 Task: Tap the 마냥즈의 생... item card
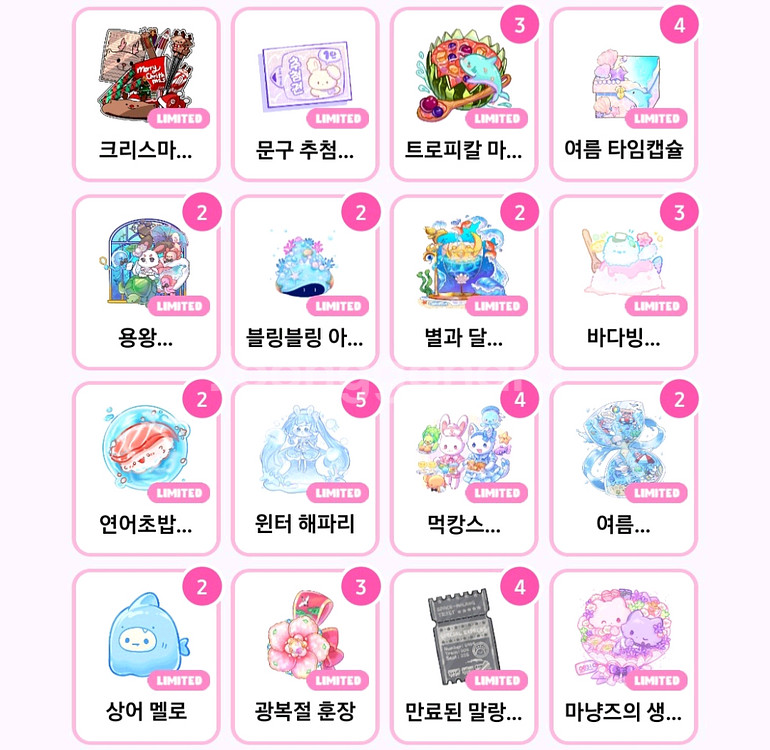click(x=623, y=656)
